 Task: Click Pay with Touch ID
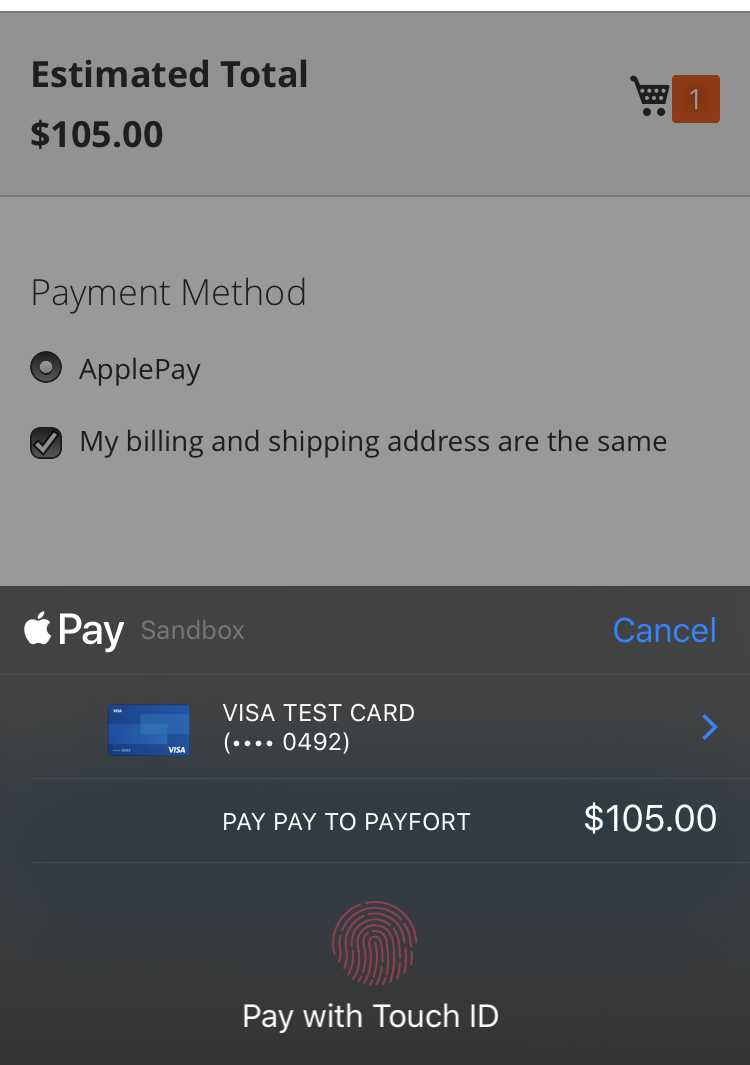coord(370,1016)
